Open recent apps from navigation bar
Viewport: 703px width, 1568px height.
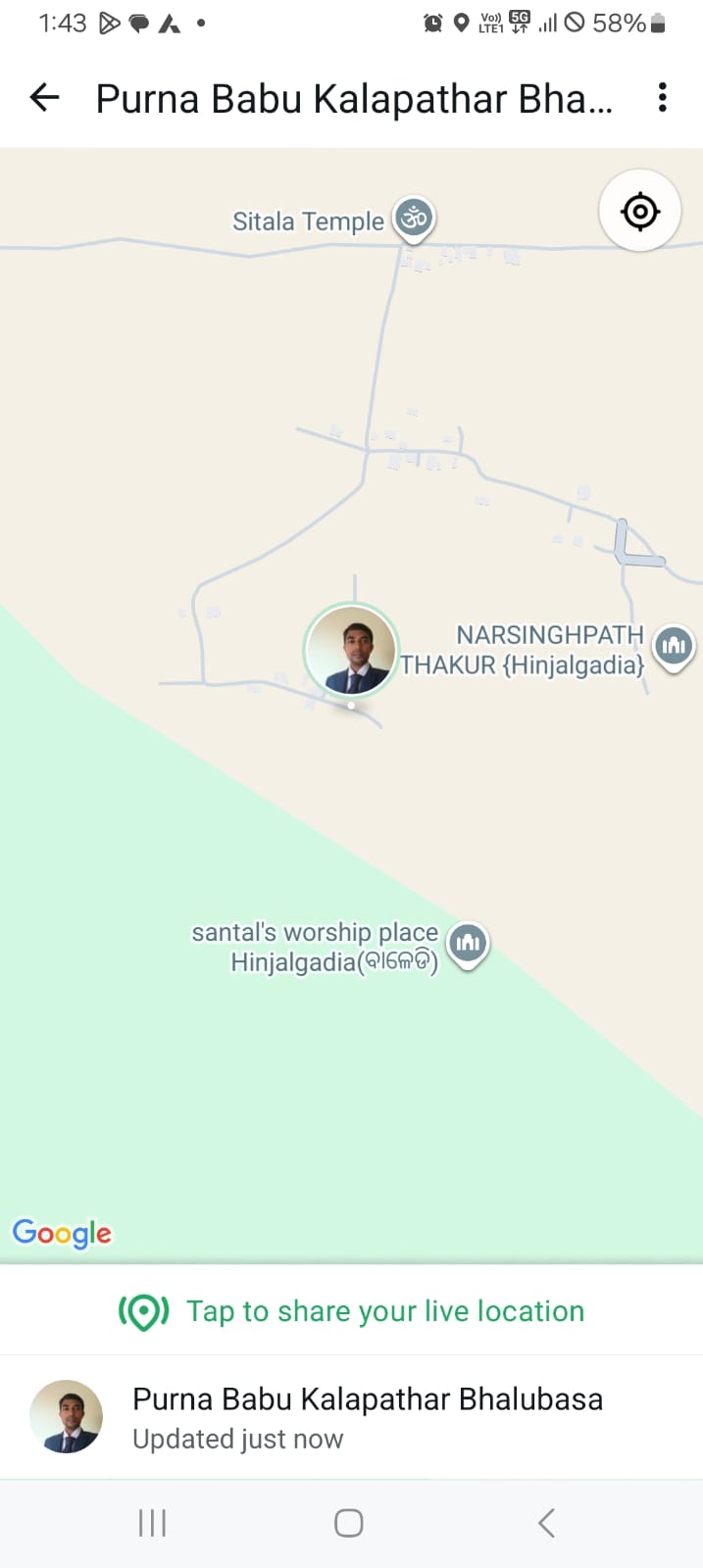point(152,1523)
